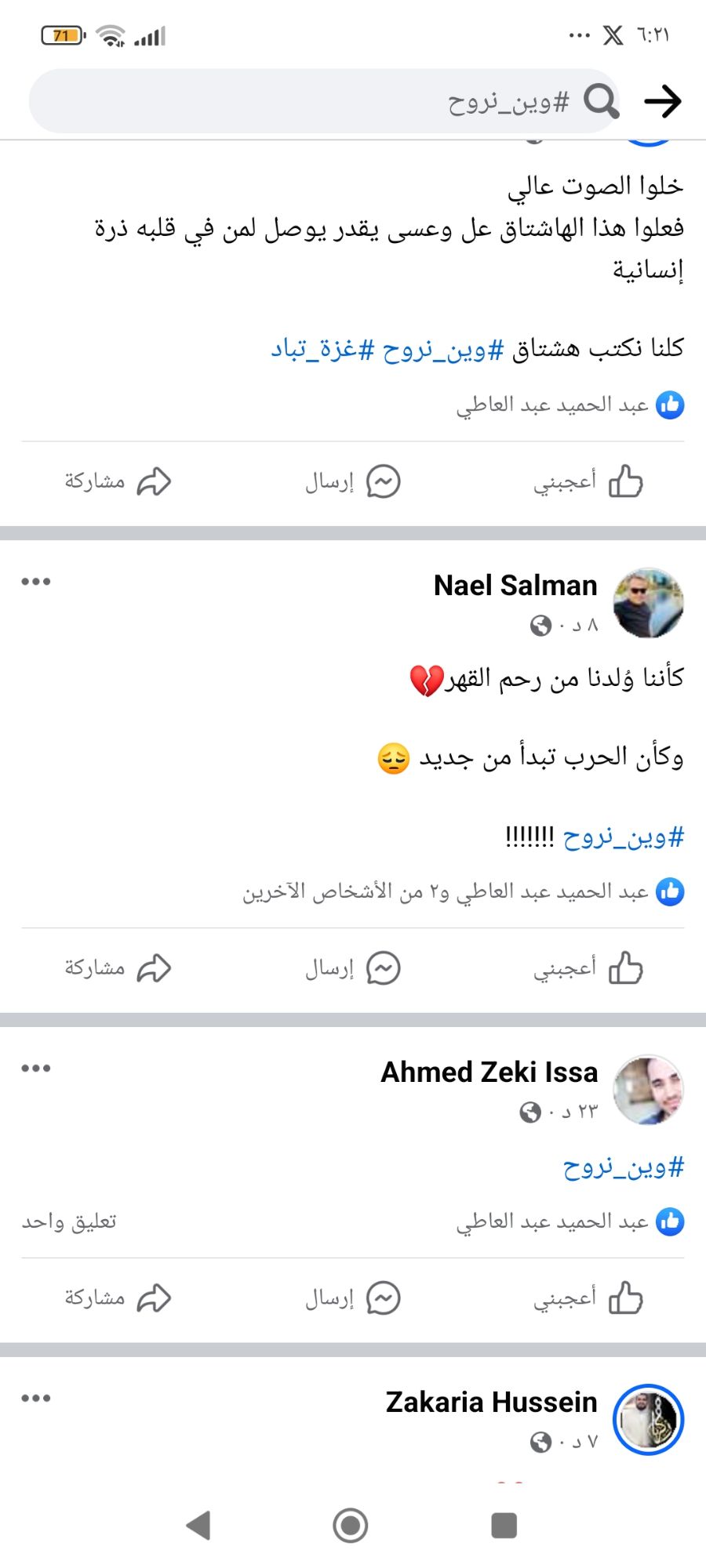
Task: Send Ahmed Zeki Issa's post via Messenger
Action: 353,1298
